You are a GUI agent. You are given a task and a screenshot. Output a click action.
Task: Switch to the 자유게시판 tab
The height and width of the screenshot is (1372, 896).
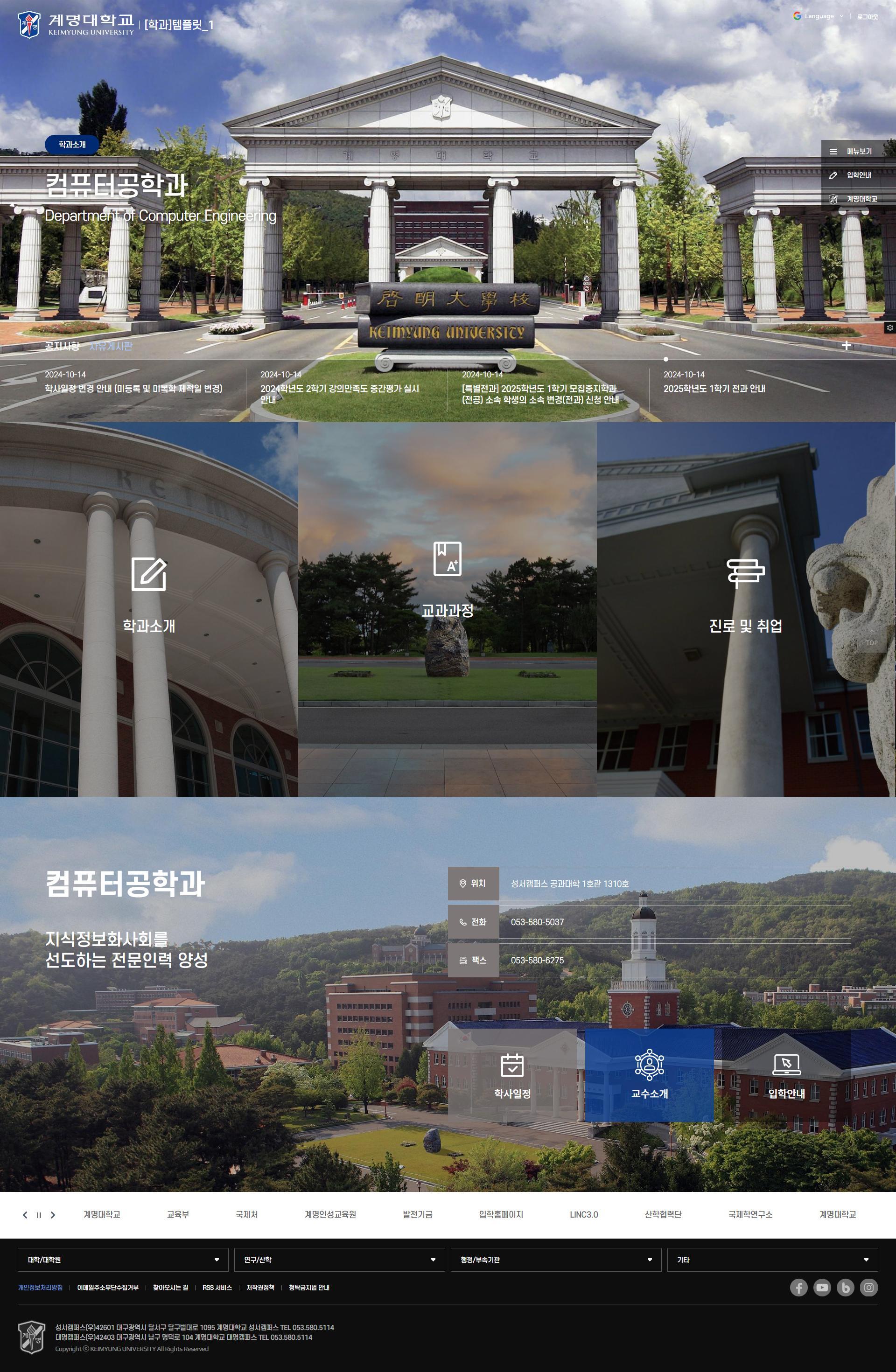point(111,346)
